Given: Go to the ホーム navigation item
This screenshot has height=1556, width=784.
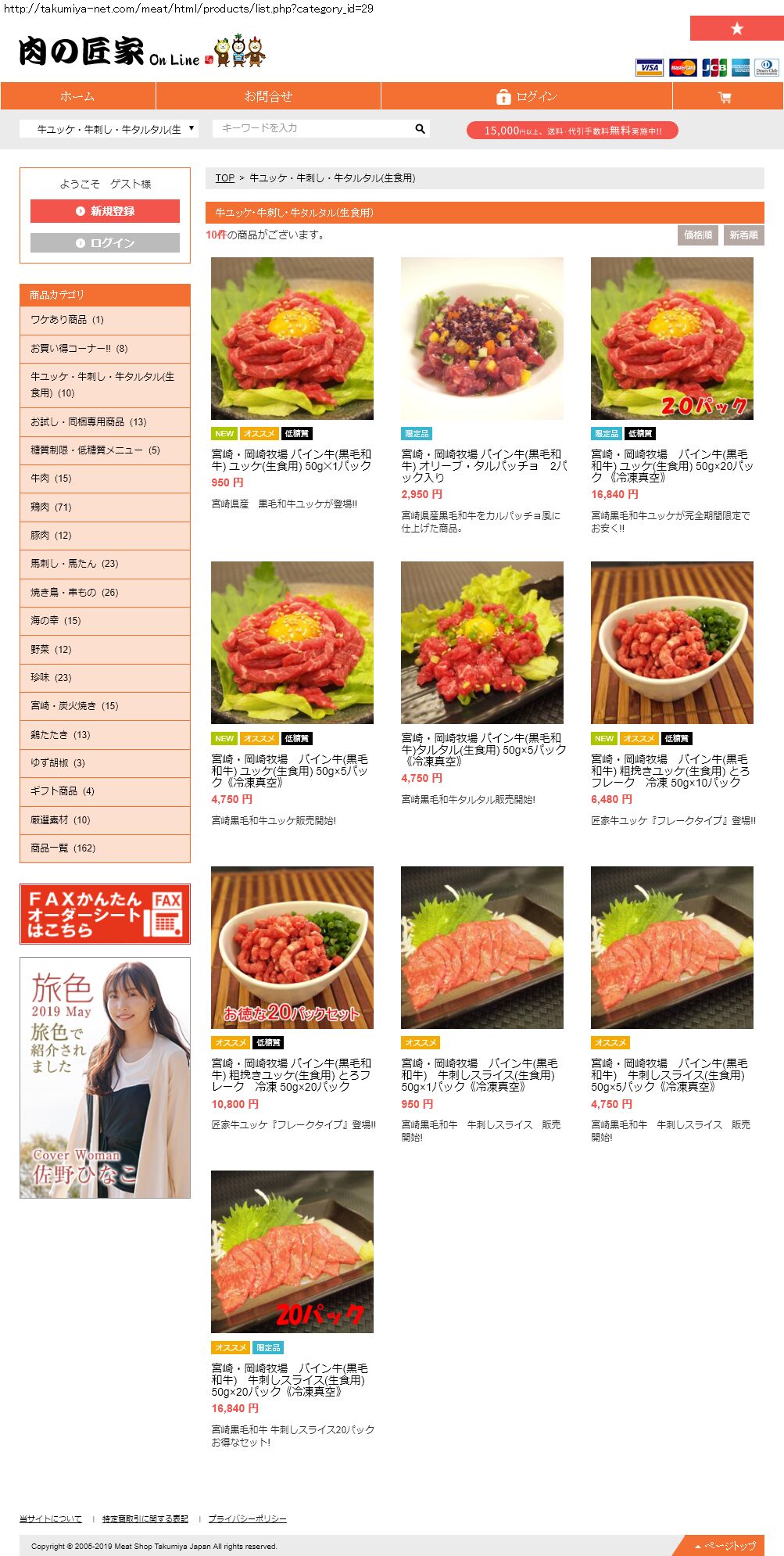Looking at the screenshot, I should point(77,97).
